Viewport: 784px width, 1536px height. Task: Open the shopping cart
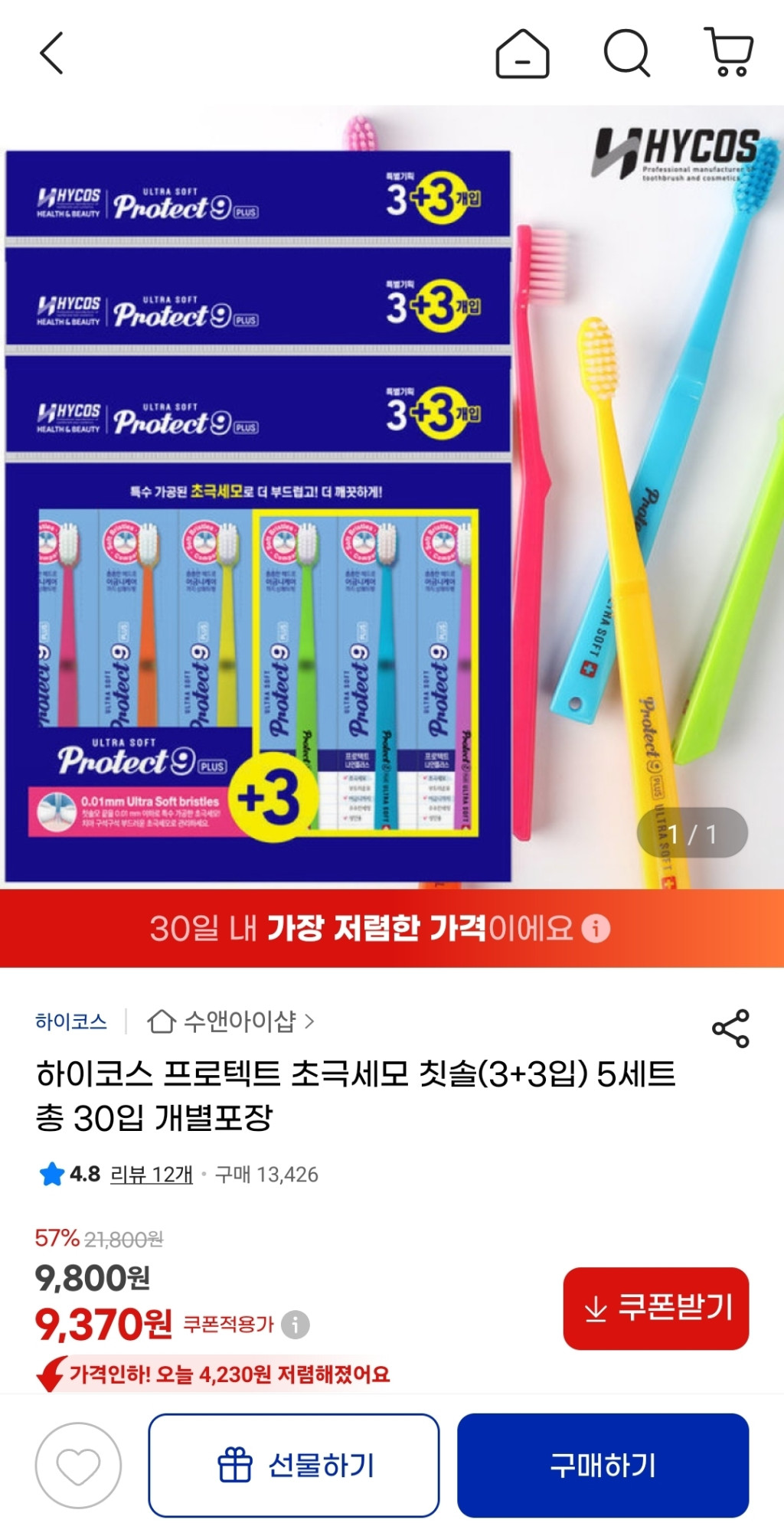[x=730, y=52]
